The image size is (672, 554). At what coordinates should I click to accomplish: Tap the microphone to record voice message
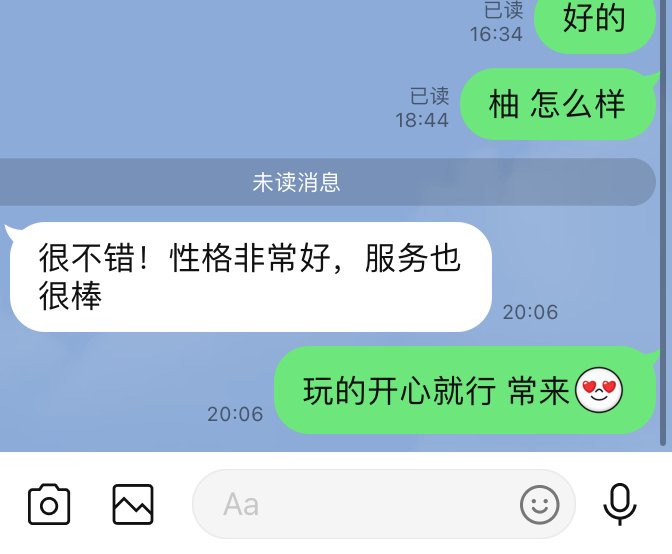coord(620,504)
